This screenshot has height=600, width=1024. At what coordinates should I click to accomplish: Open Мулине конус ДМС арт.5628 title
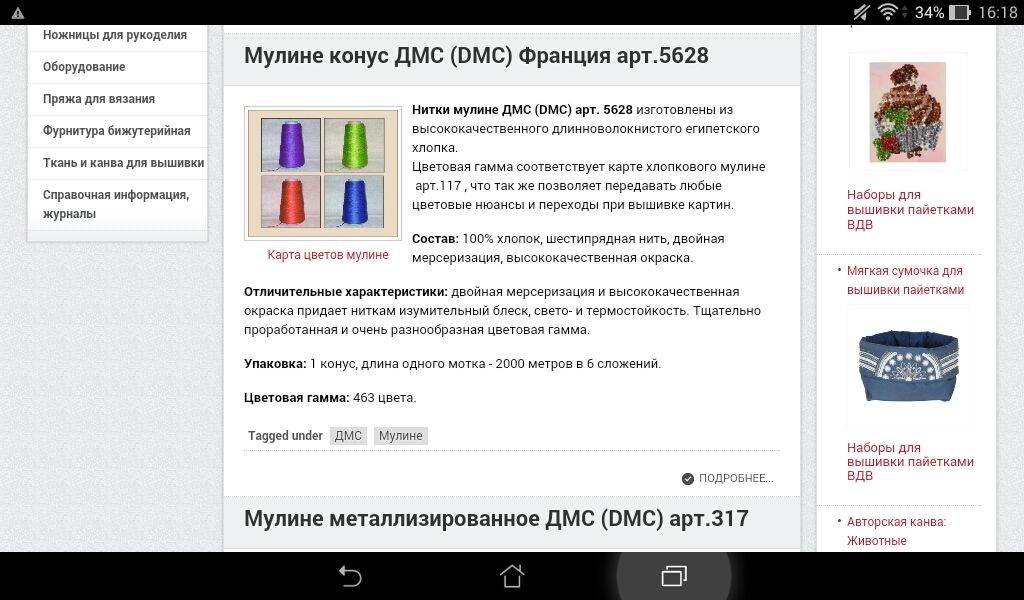pyautogui.click(x=476, y=56)
